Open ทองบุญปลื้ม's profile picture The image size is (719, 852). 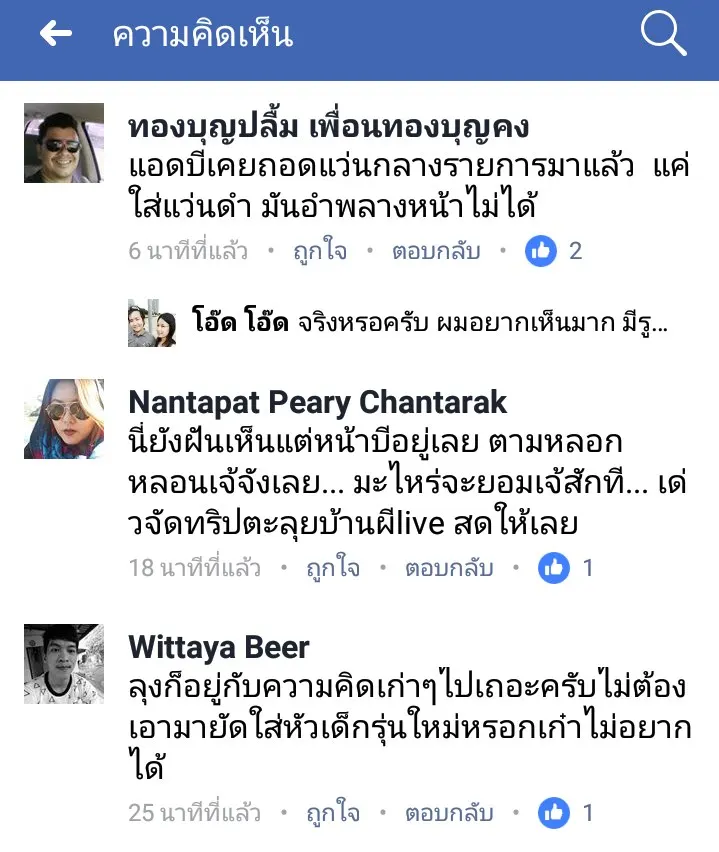coord(64,143)
